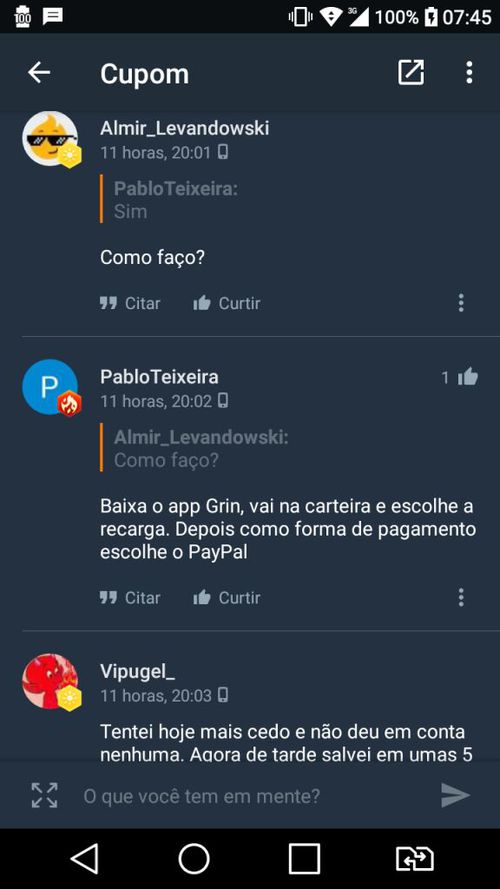Open Almir_Levandowski's profile avatar

[x=50, y=138]
